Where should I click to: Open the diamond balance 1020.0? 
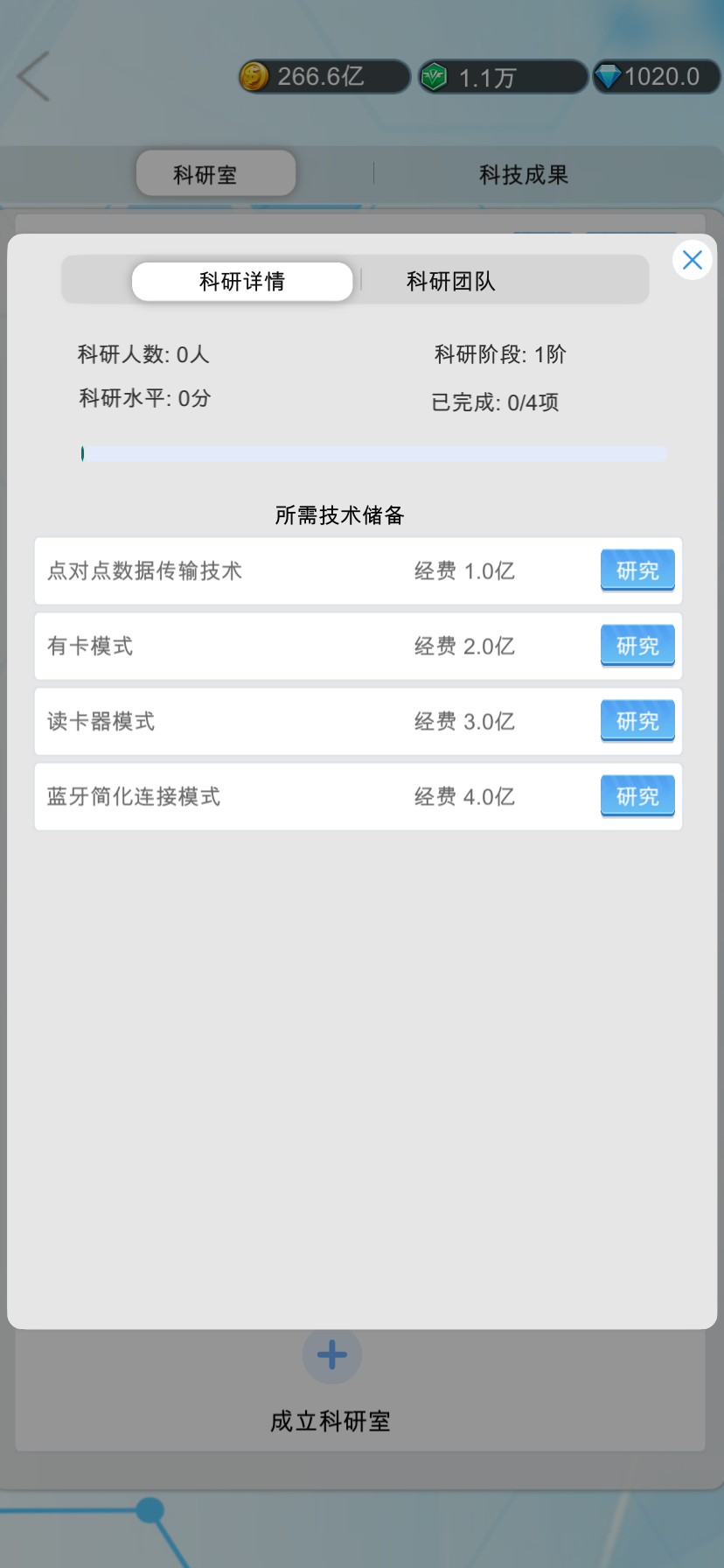[657, 77]
